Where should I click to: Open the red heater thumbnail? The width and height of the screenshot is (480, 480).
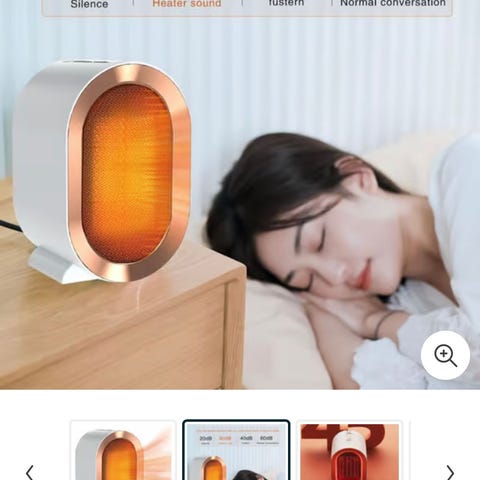click(x=349, y=451)
